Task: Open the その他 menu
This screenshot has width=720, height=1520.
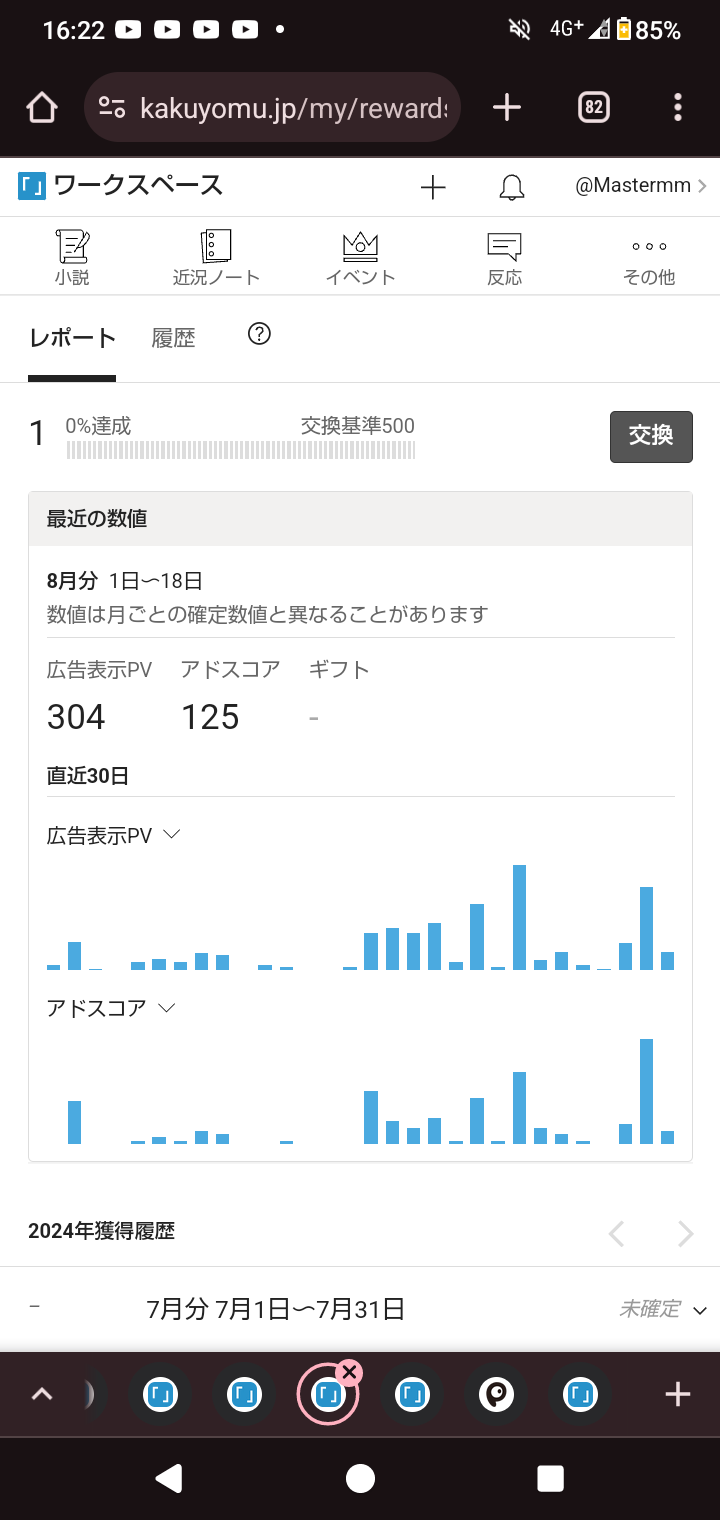Action: point(649,257)
